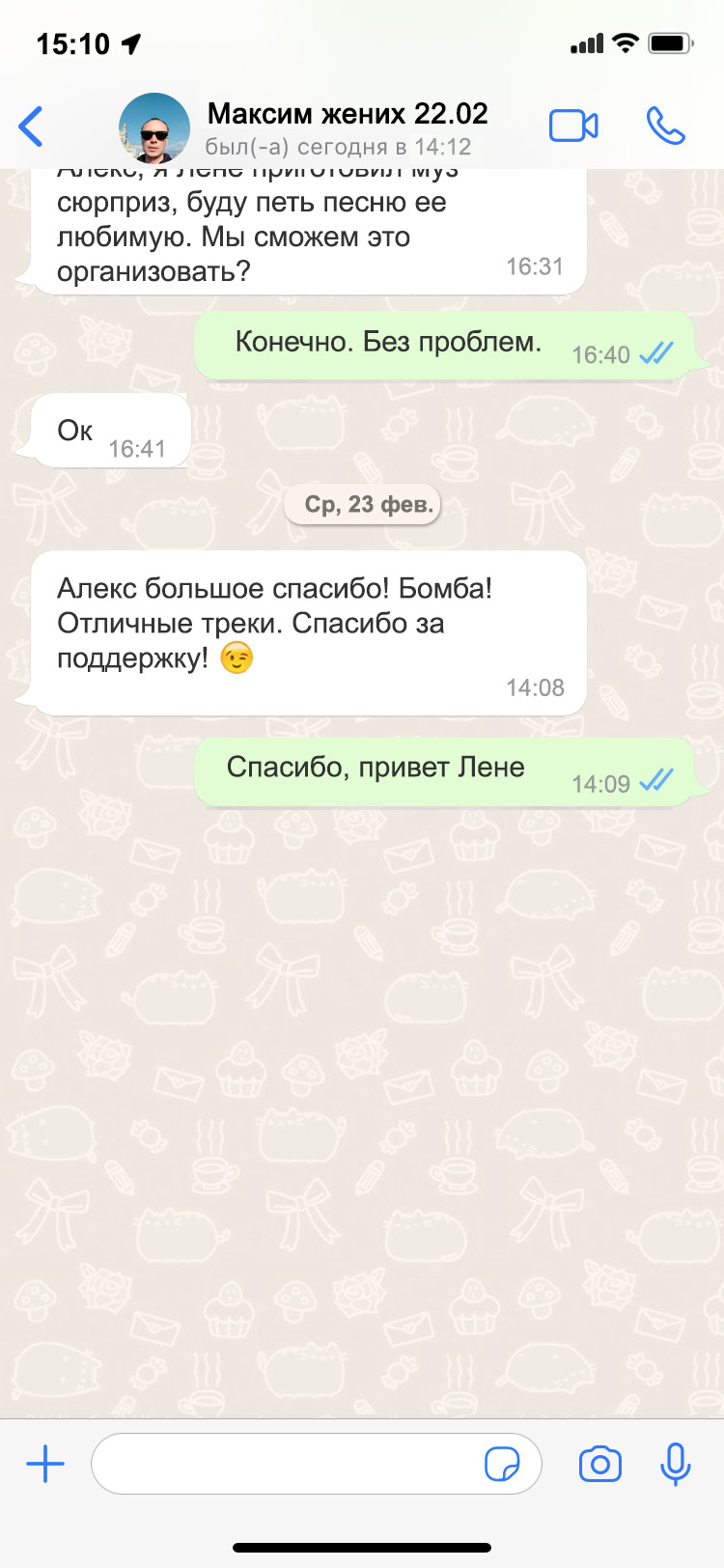This screenshot has height=1568, width=724.
Task: Tap the microphone voice message button
Action: click(676, 1464)
